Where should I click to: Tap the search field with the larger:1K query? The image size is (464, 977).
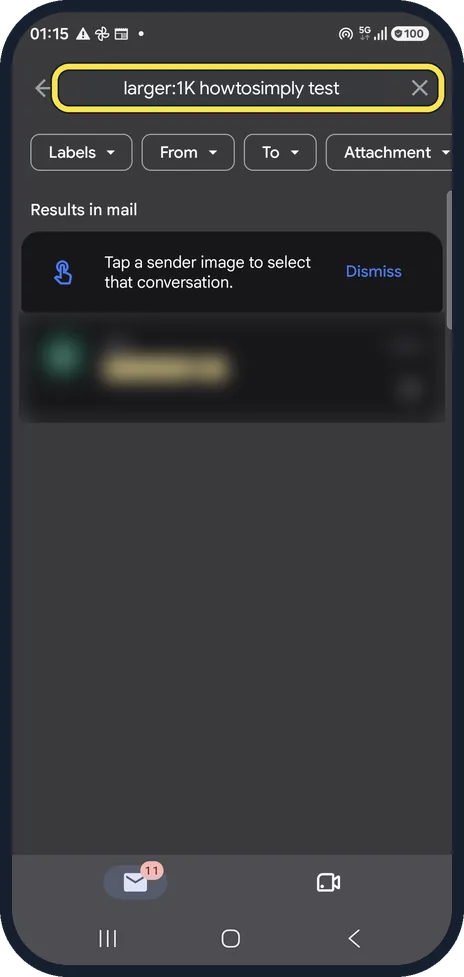231,88
